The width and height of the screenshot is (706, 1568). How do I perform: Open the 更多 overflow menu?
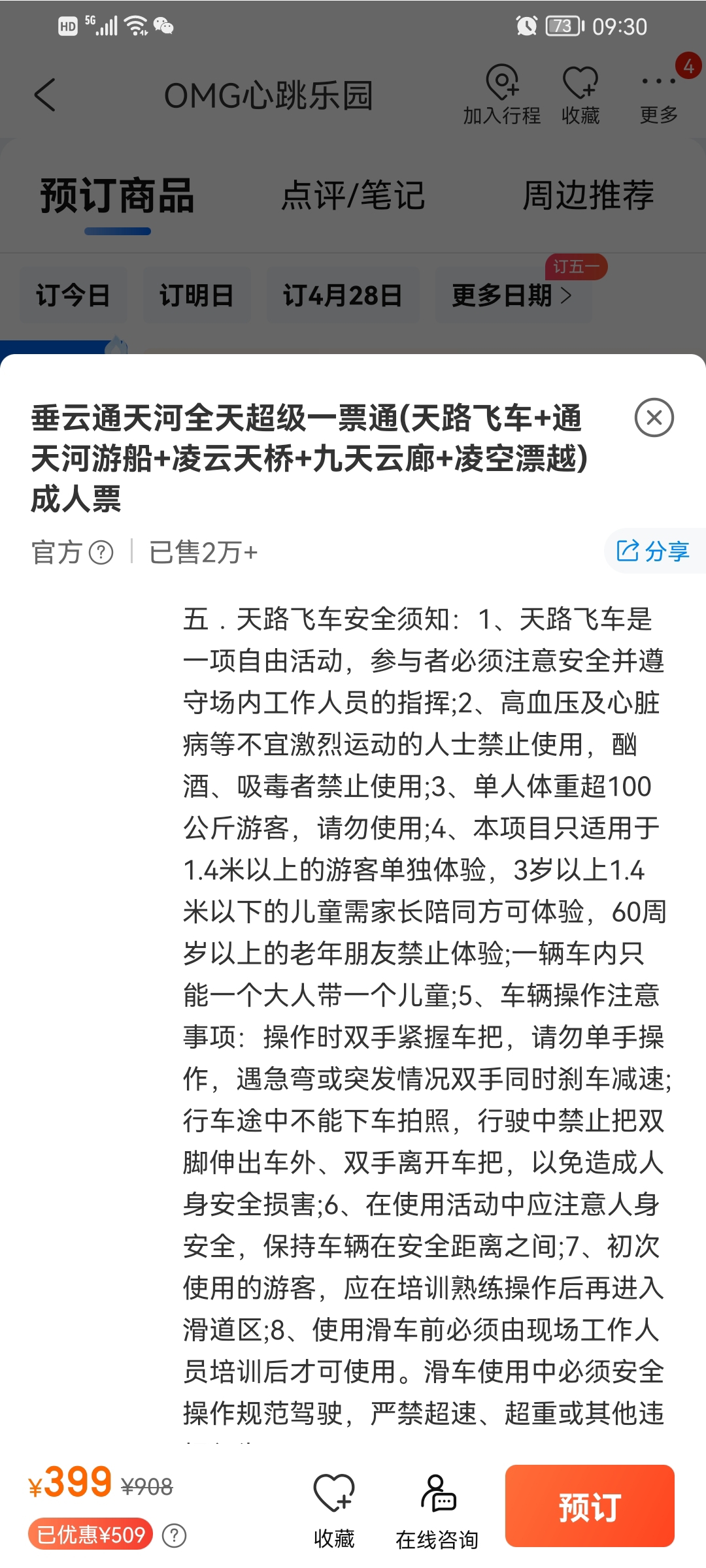(x=659, y=95)
